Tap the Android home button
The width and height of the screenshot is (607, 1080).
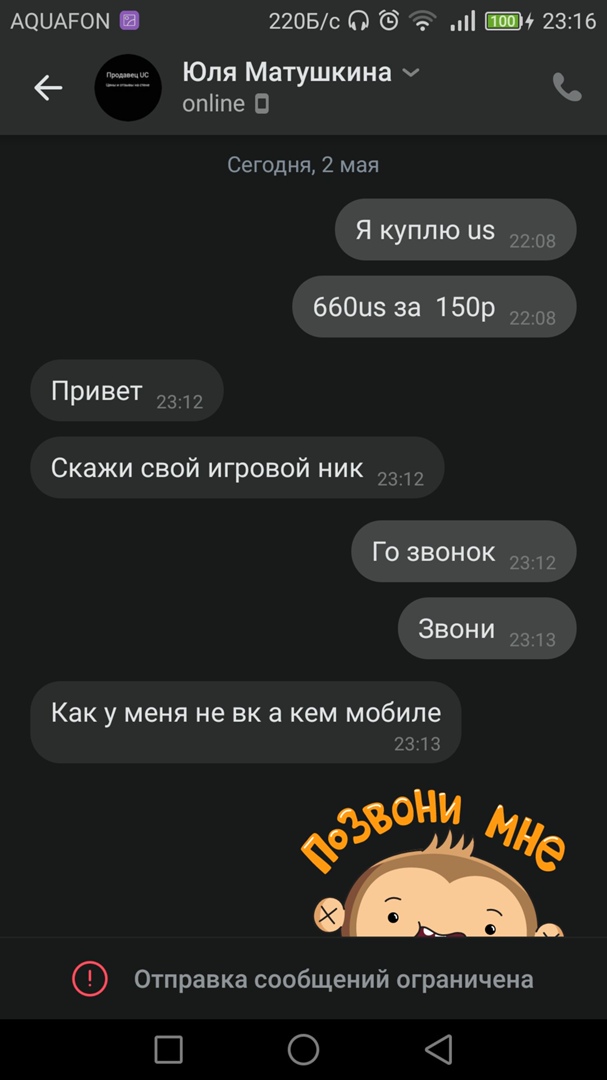click(303, 1049)
